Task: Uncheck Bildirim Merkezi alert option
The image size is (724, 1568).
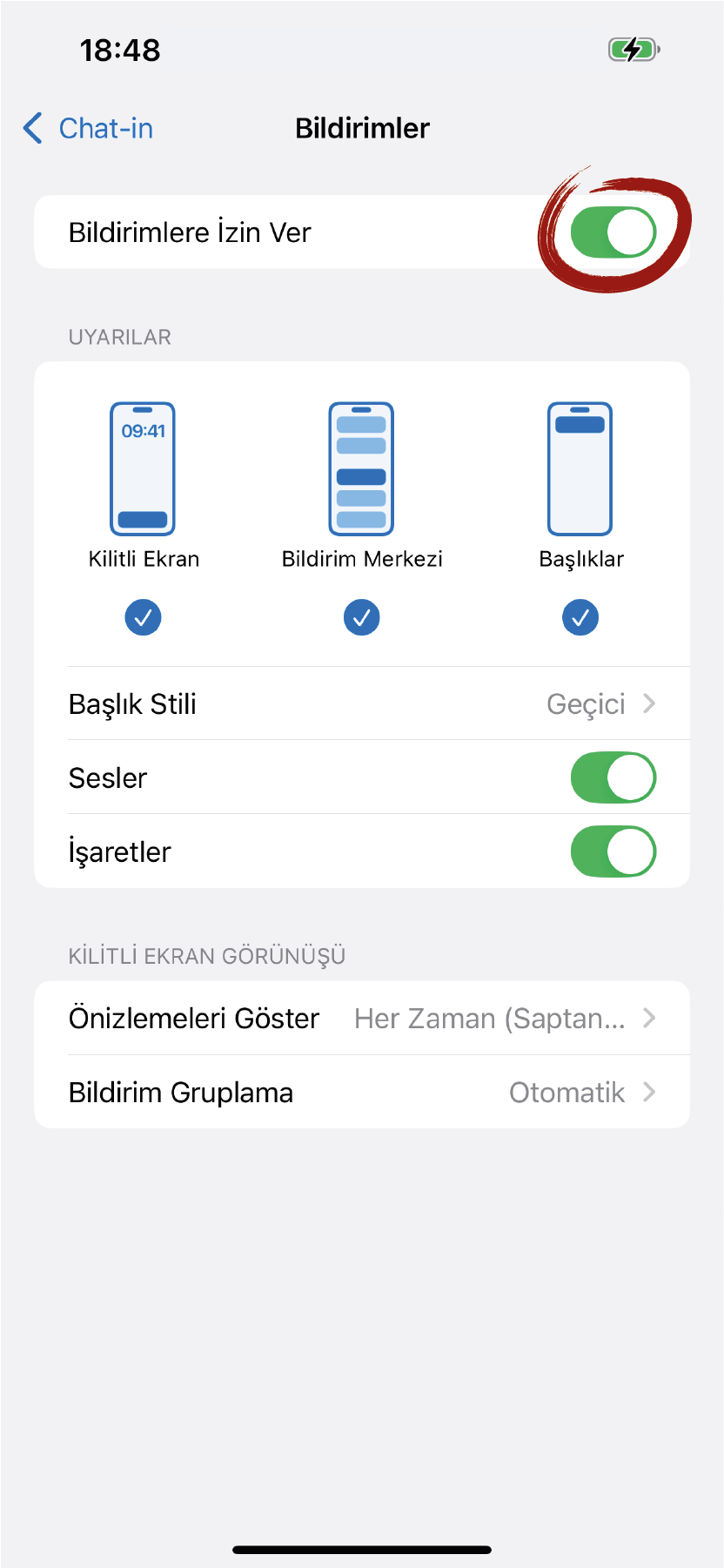Action: pos(362,617)
